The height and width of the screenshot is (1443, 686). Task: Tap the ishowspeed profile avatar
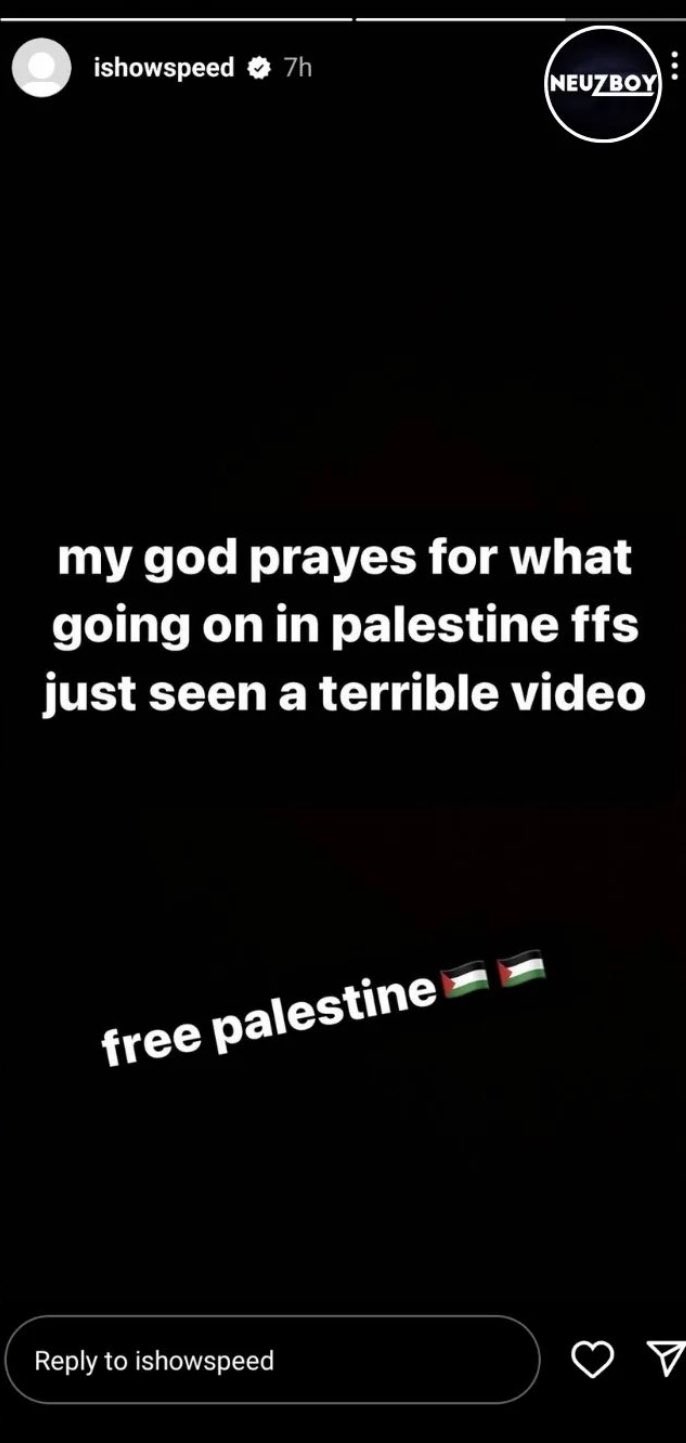tap(41, 68)
